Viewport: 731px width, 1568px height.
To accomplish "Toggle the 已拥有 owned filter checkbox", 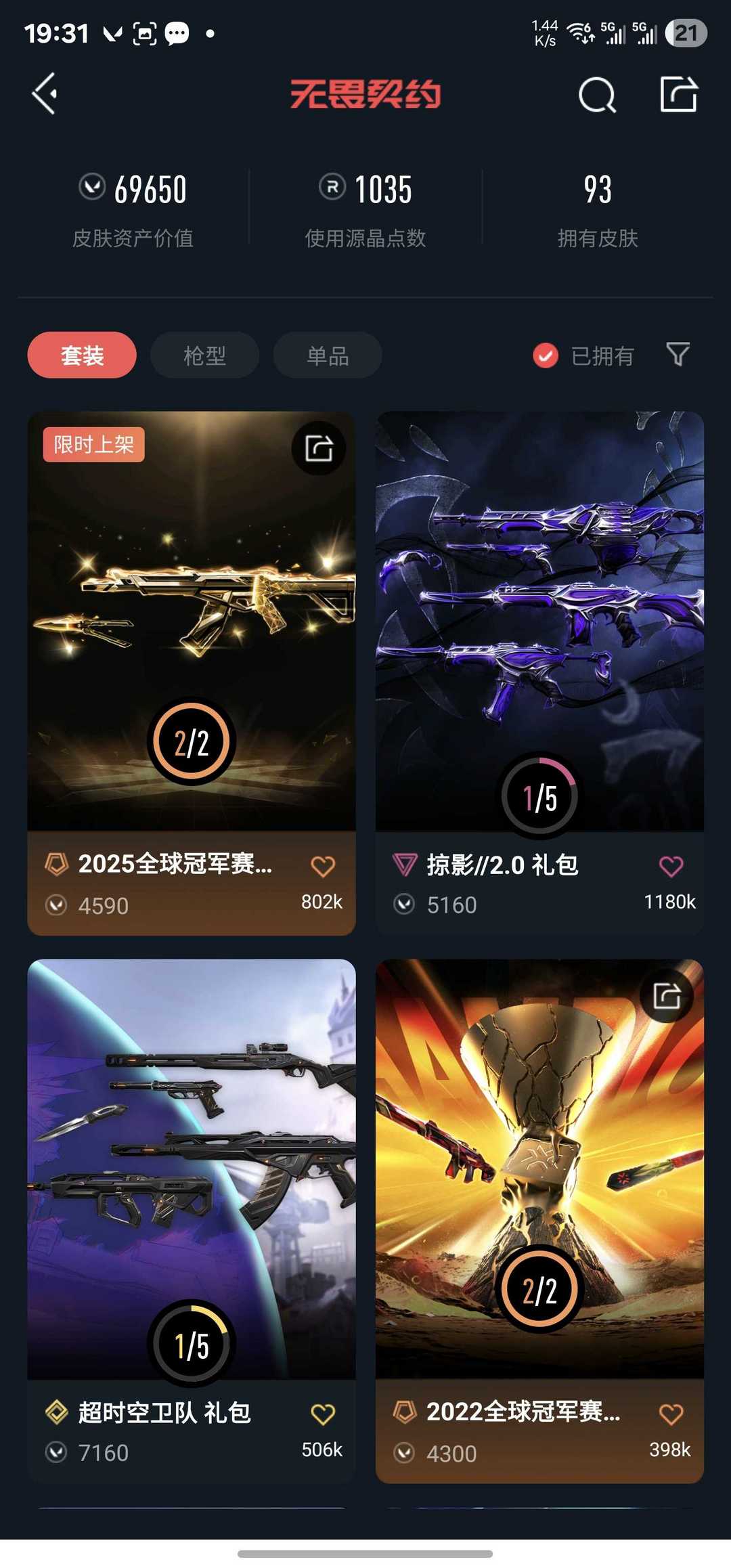I will click(546, 355).
